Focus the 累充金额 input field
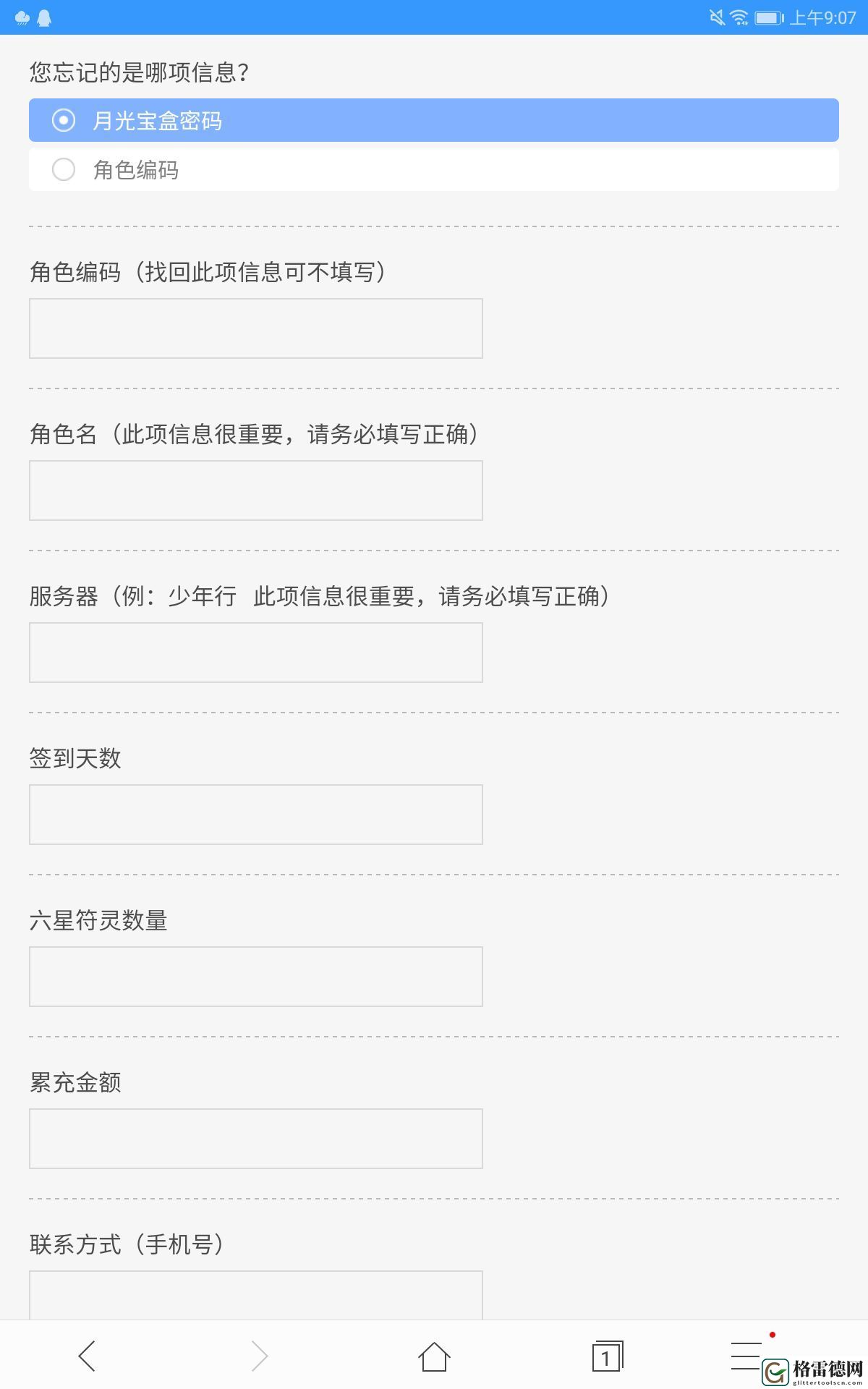Screen dimensions: 868x1389 click(x=256, y=1139)
